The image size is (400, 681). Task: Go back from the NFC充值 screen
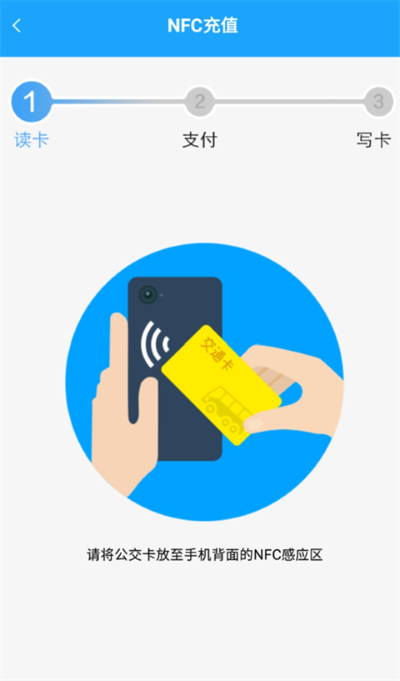click(x=17, y=26)
